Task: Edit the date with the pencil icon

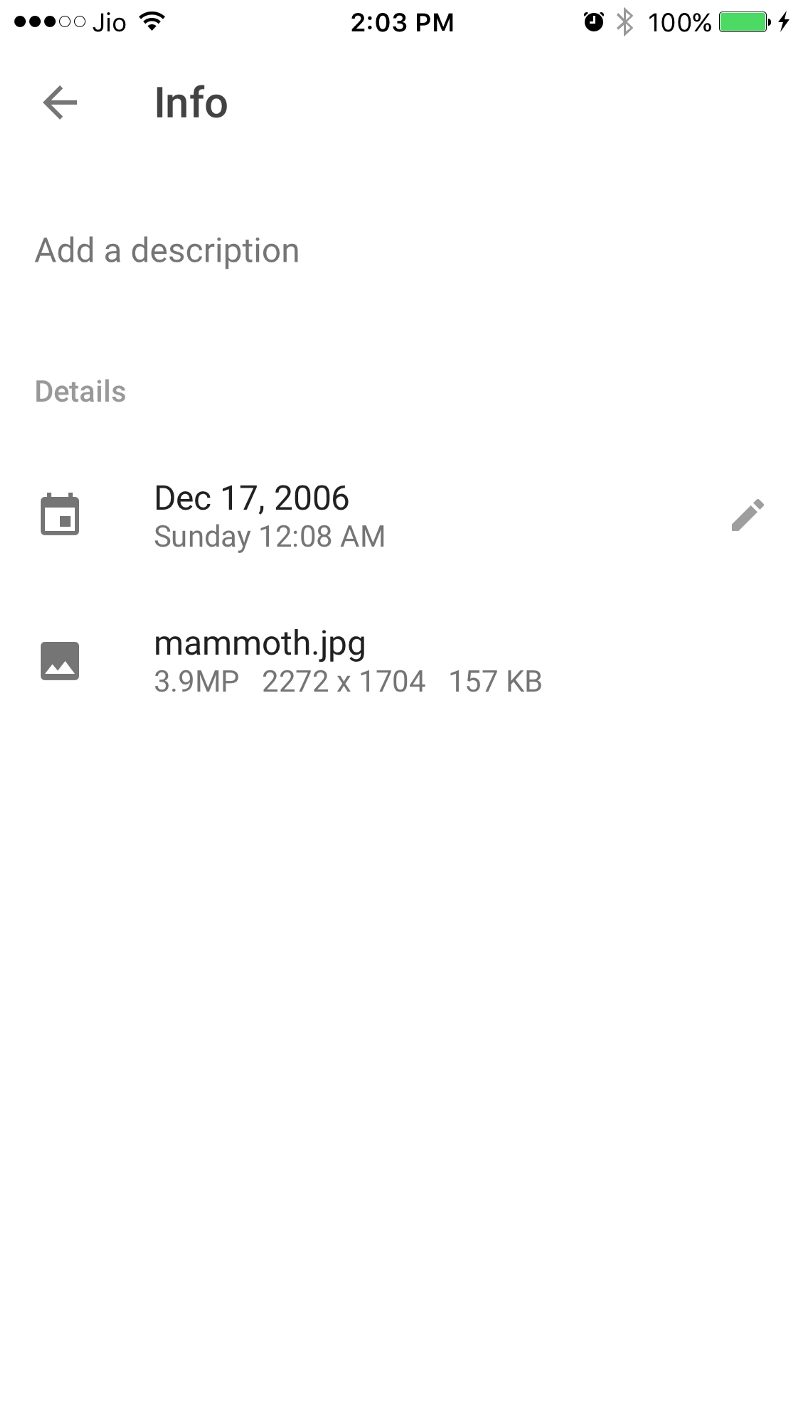Action: click(747, 515)
